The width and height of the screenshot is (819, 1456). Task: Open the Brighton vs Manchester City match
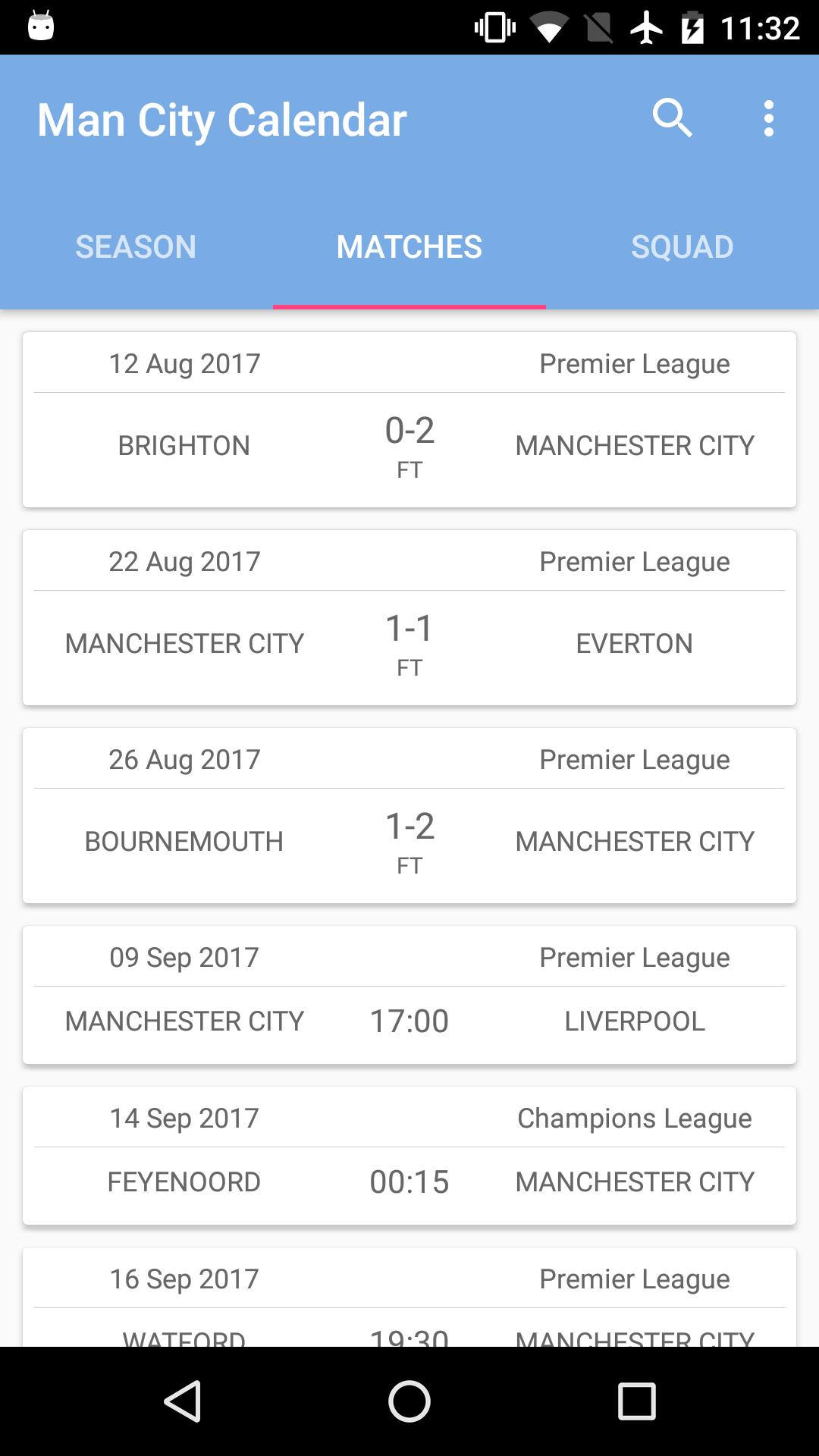point(409,417)
